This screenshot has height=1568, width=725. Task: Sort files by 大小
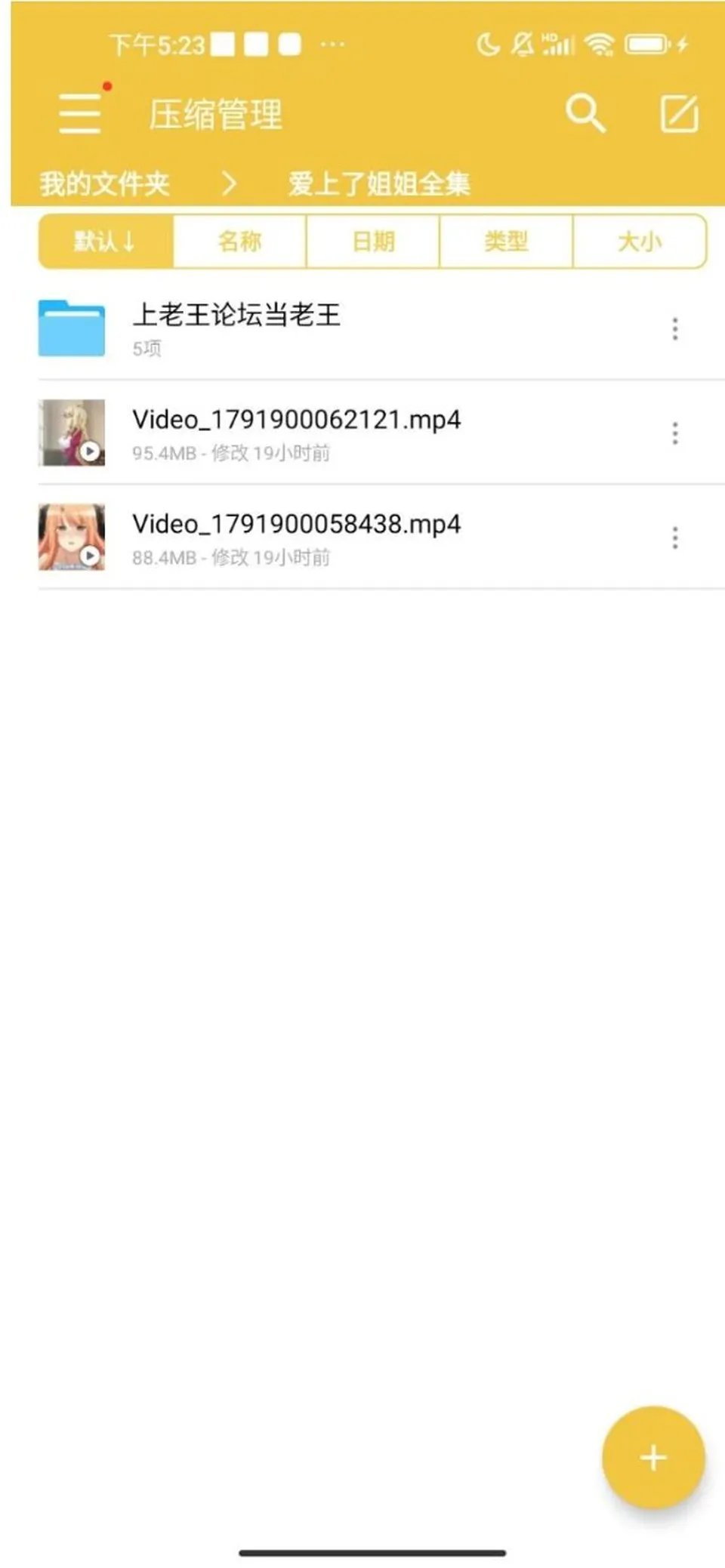click(x=640, y=242)
